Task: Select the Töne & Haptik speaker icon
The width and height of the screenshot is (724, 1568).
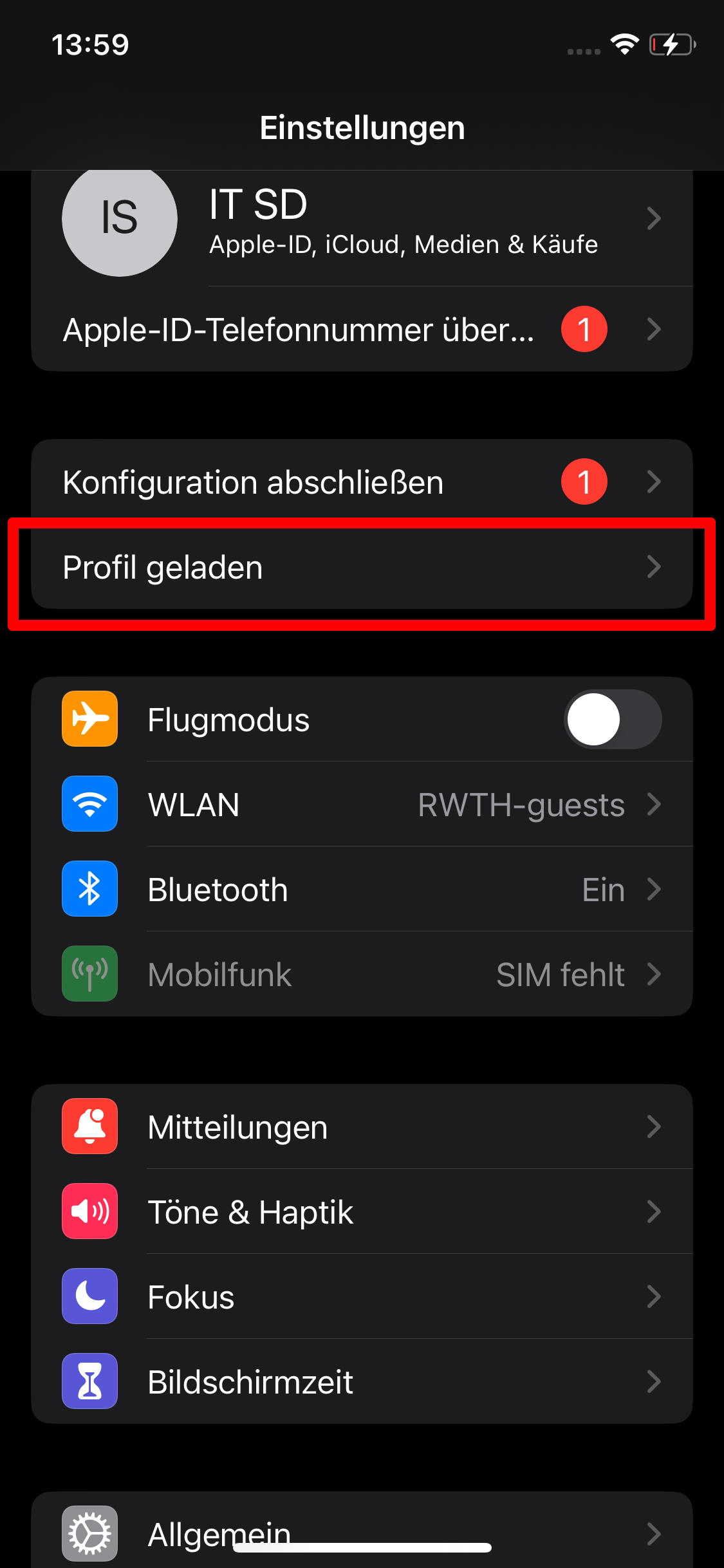Action: pyautogui.click(x=89, y=1211)
